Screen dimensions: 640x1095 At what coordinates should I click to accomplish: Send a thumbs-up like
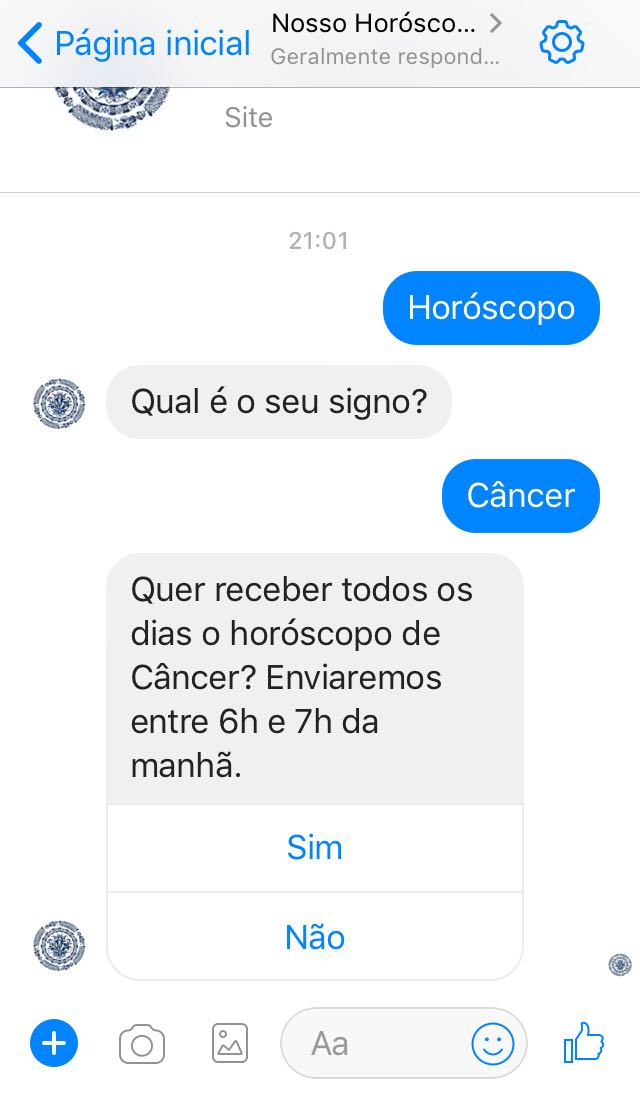point(584,1043)
